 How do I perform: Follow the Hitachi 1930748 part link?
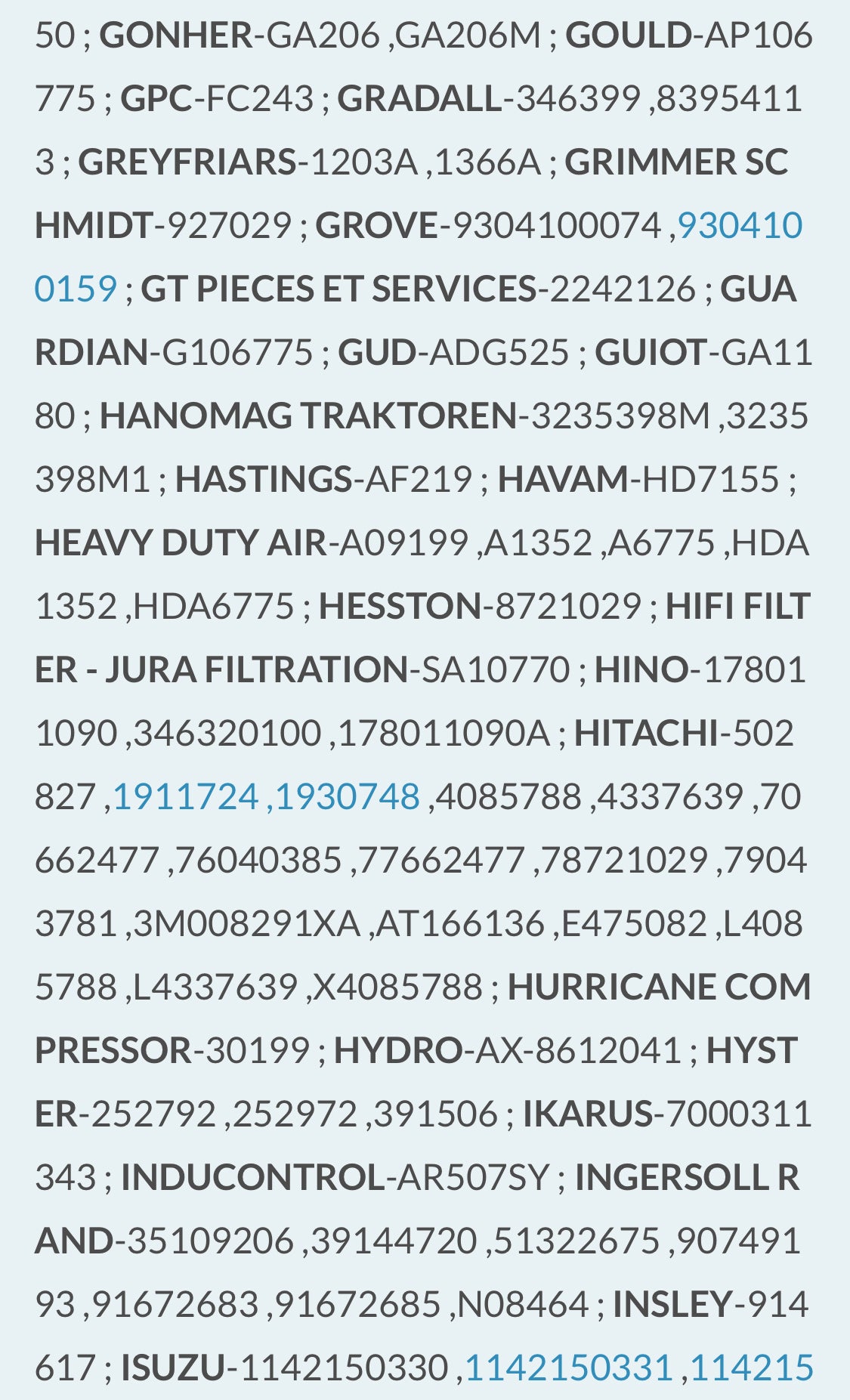[x=347, y=797]
